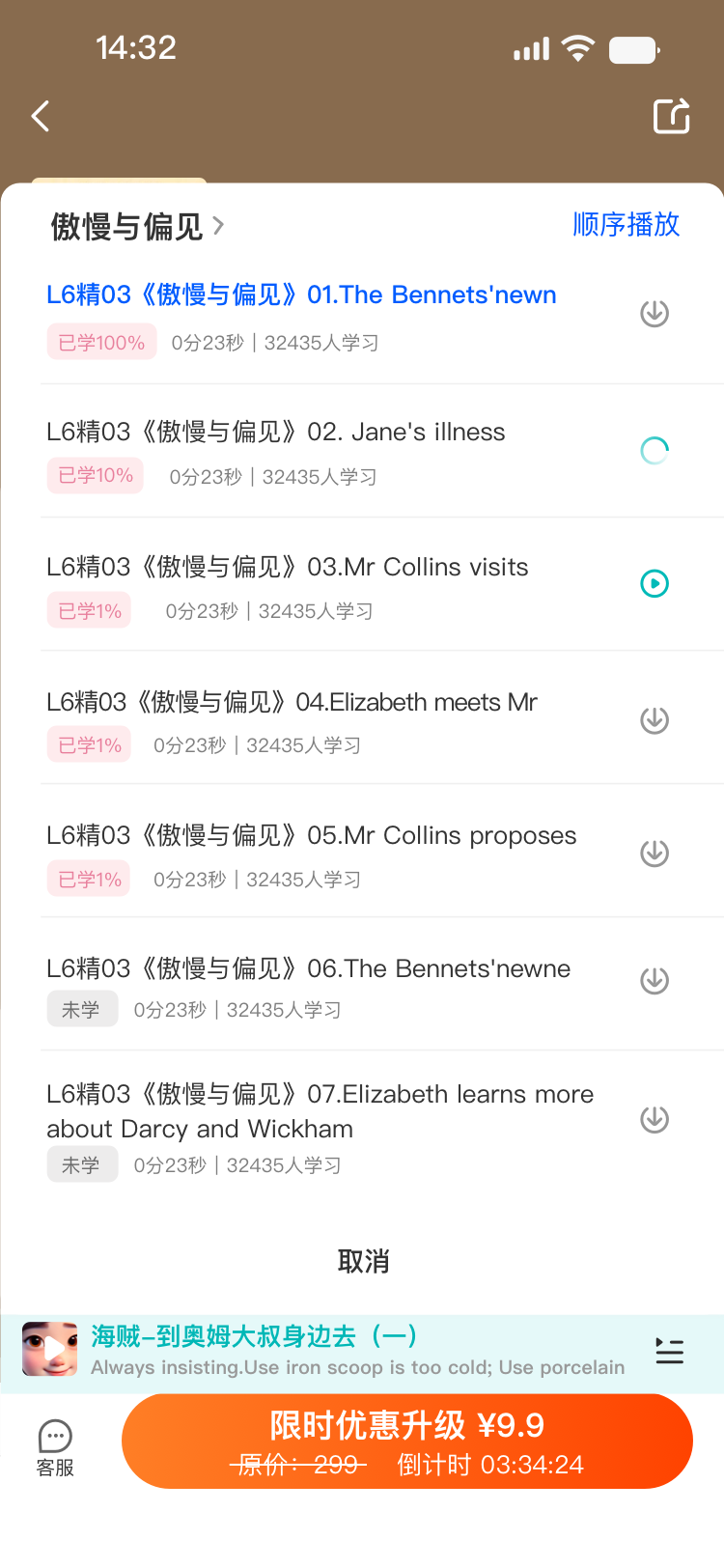Image resolution: width=724 pixels, height=1568 pixels.
Task: Tap 取消 to close the playlist
Action: [363, 1262]
